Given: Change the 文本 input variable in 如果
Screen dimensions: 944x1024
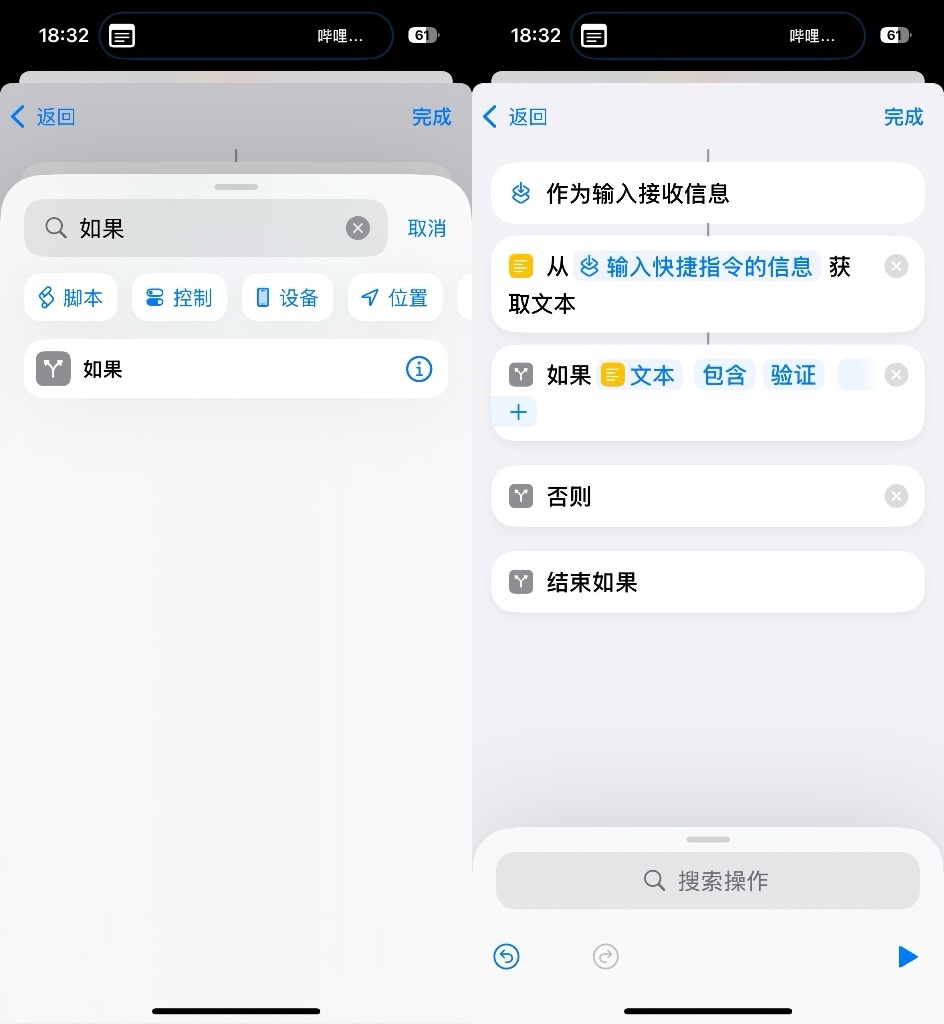Looking at the screenshot, I should click(640, 375).
